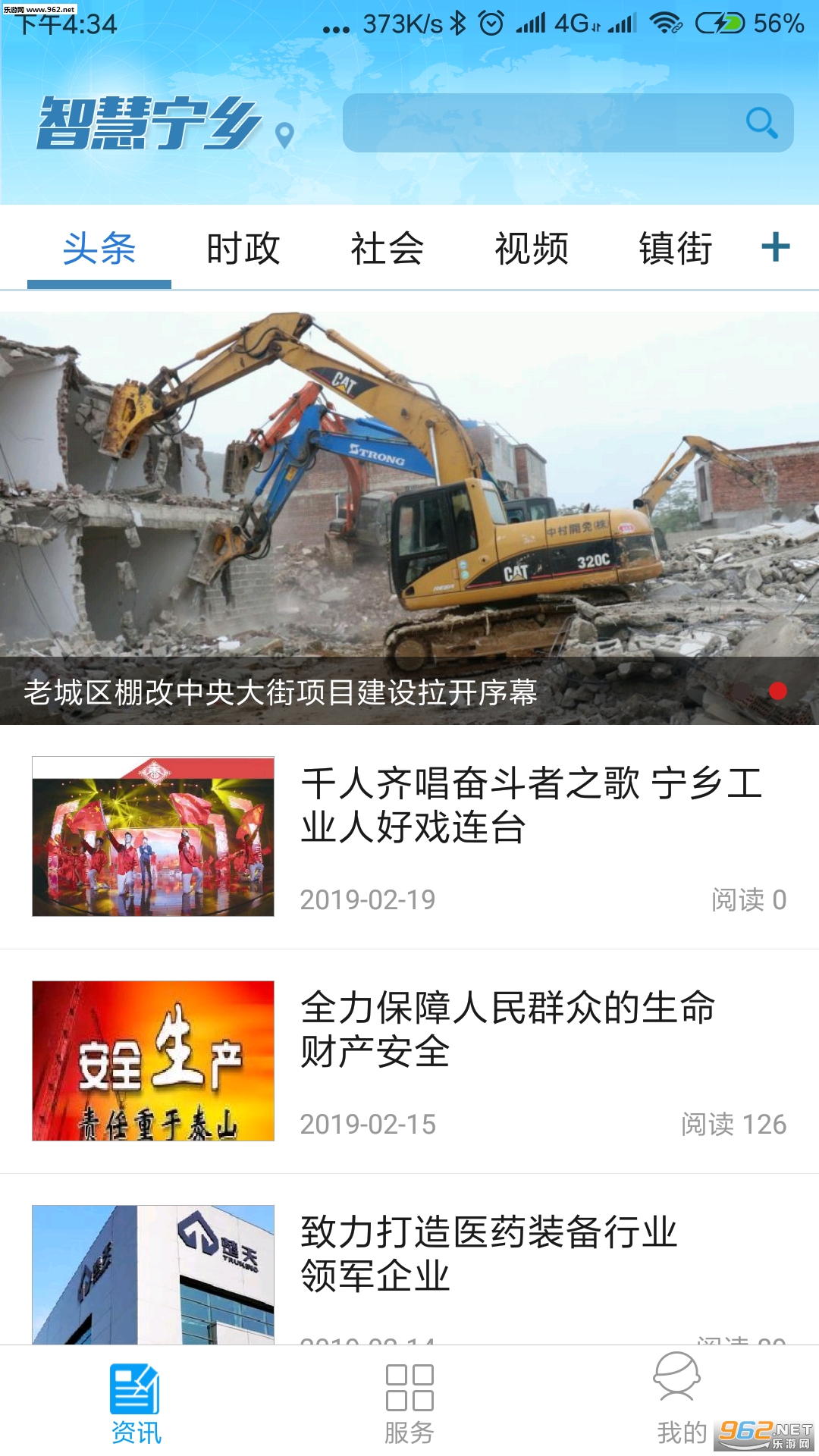Add more channels with the plus icon
The width and height of the screenshot is (819, 1456).
point(776,247)
